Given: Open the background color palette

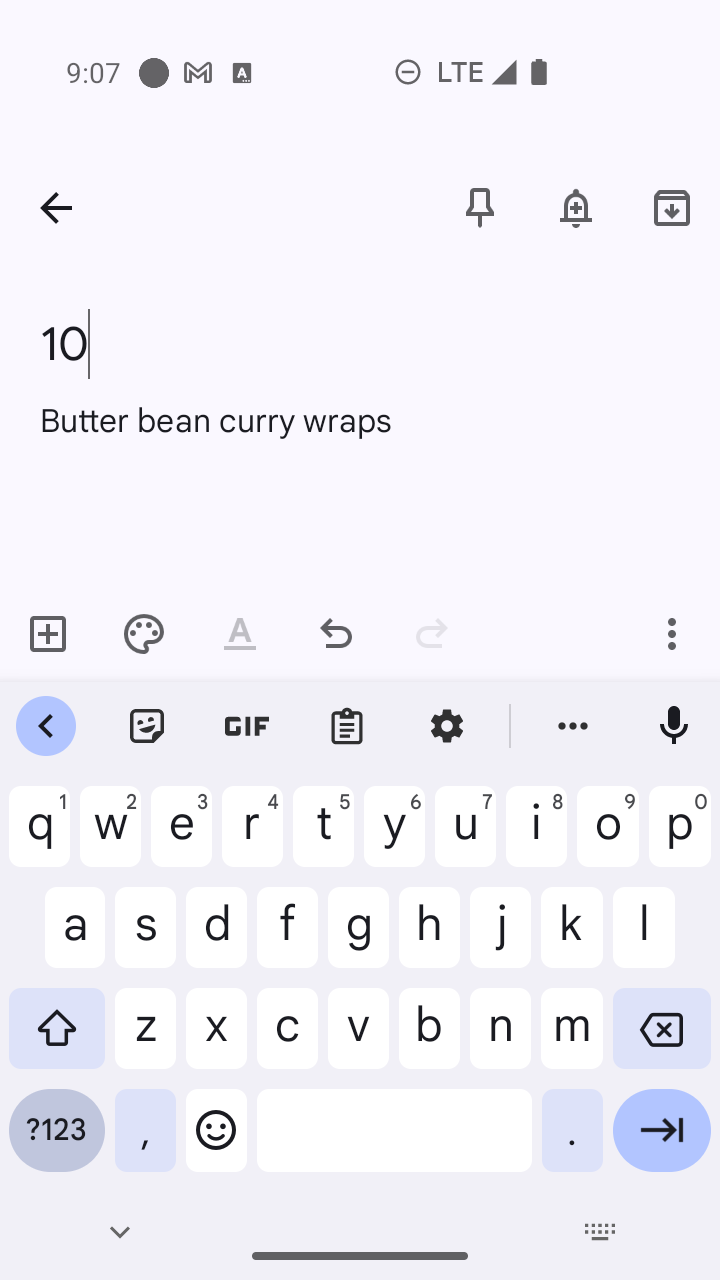Looking at the screenshot, I should pos(143,633).
